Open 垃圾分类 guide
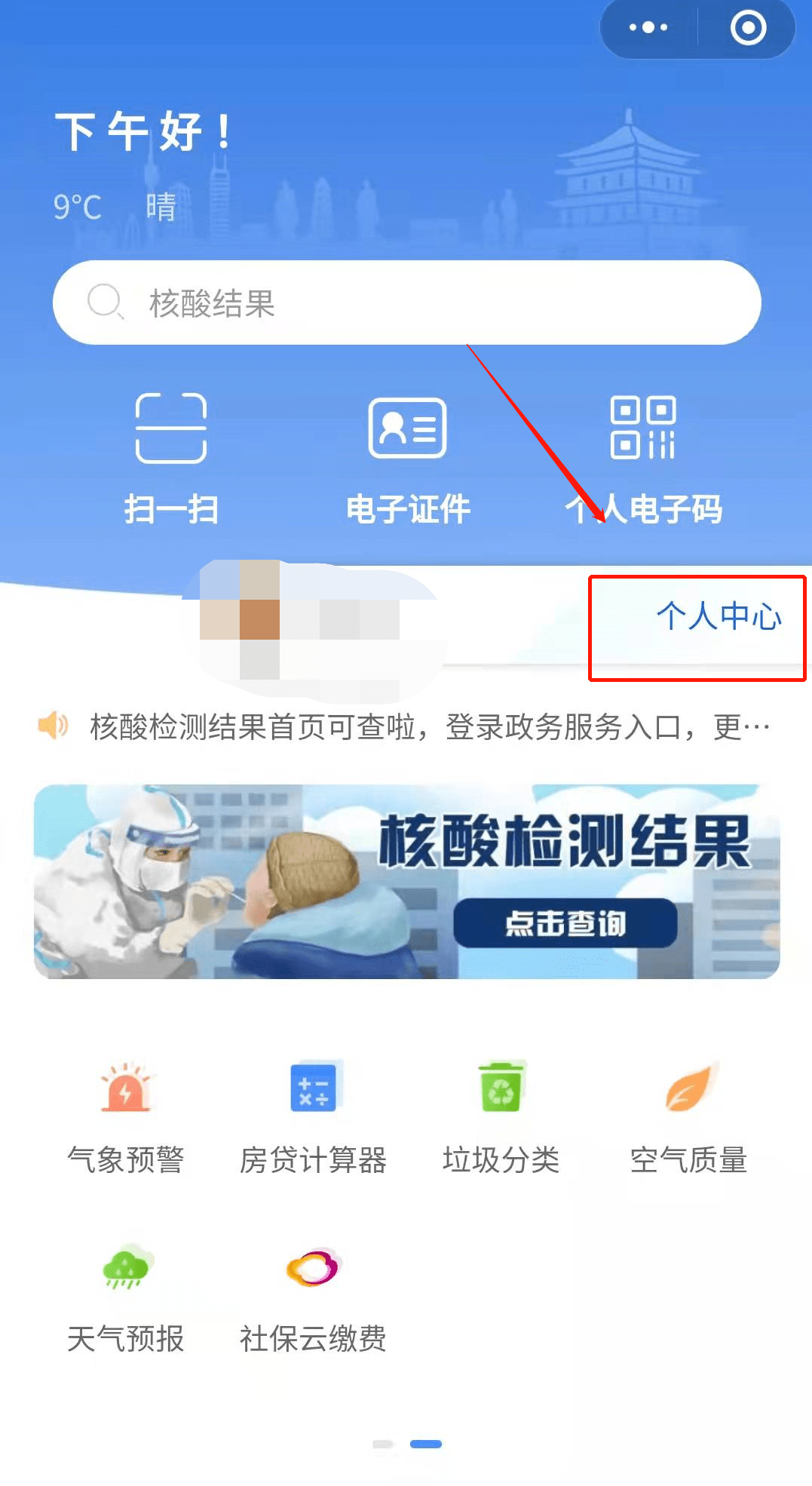Image resolution: width=812 pixels, height=1486 pixels. 501,1118
